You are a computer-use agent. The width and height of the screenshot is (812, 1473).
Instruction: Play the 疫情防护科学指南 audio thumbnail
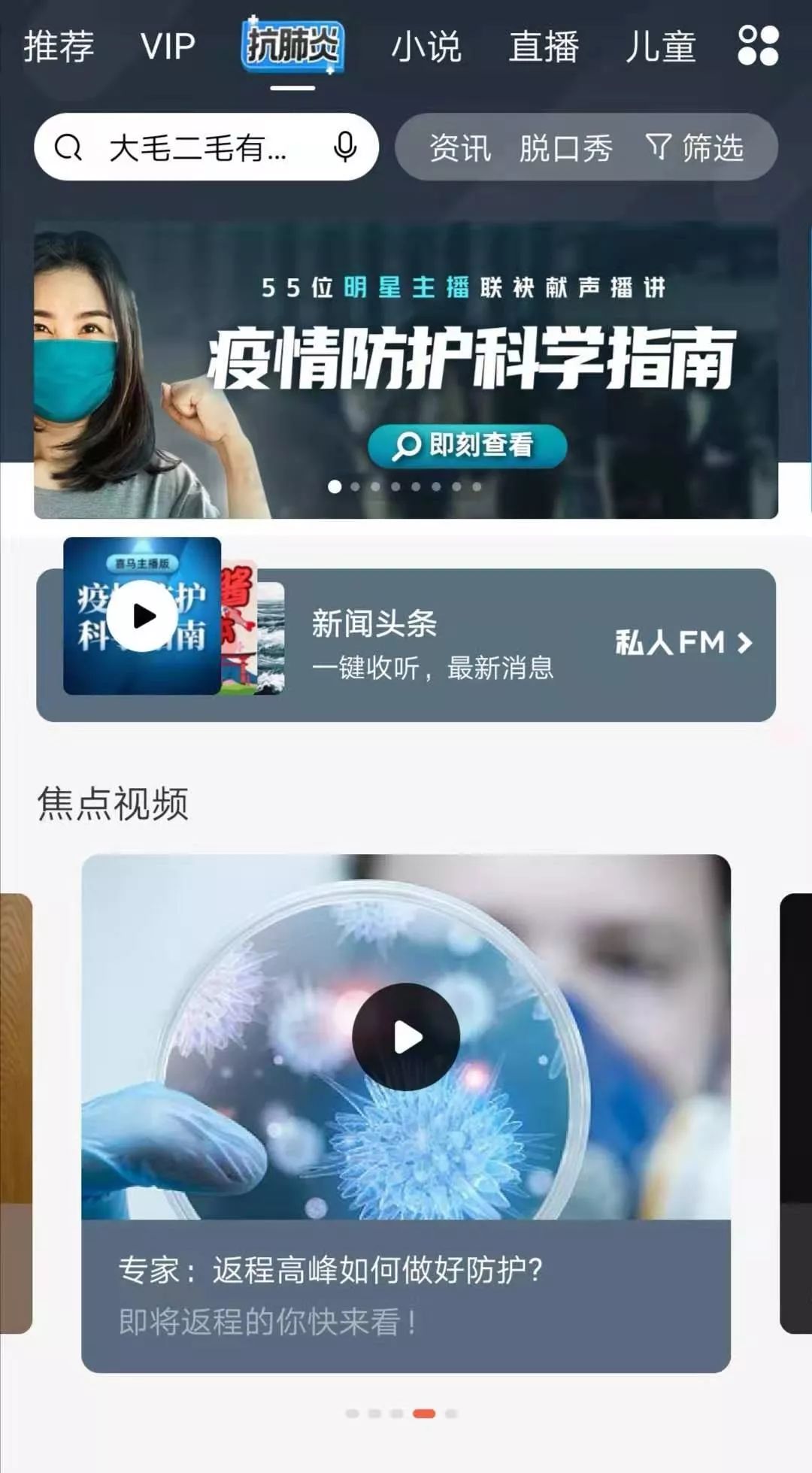(x=140, y=617)
